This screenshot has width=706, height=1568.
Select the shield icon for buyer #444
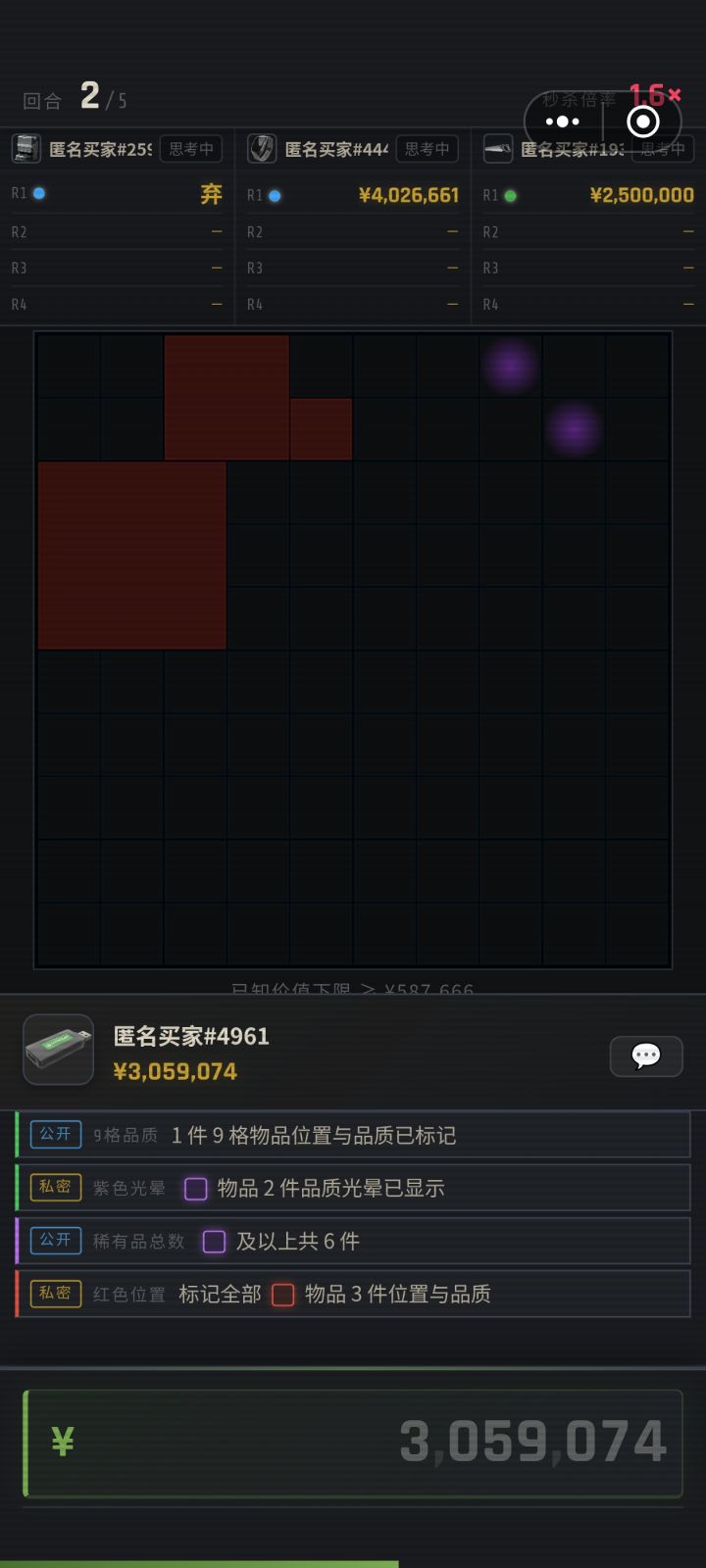(259, 149)
